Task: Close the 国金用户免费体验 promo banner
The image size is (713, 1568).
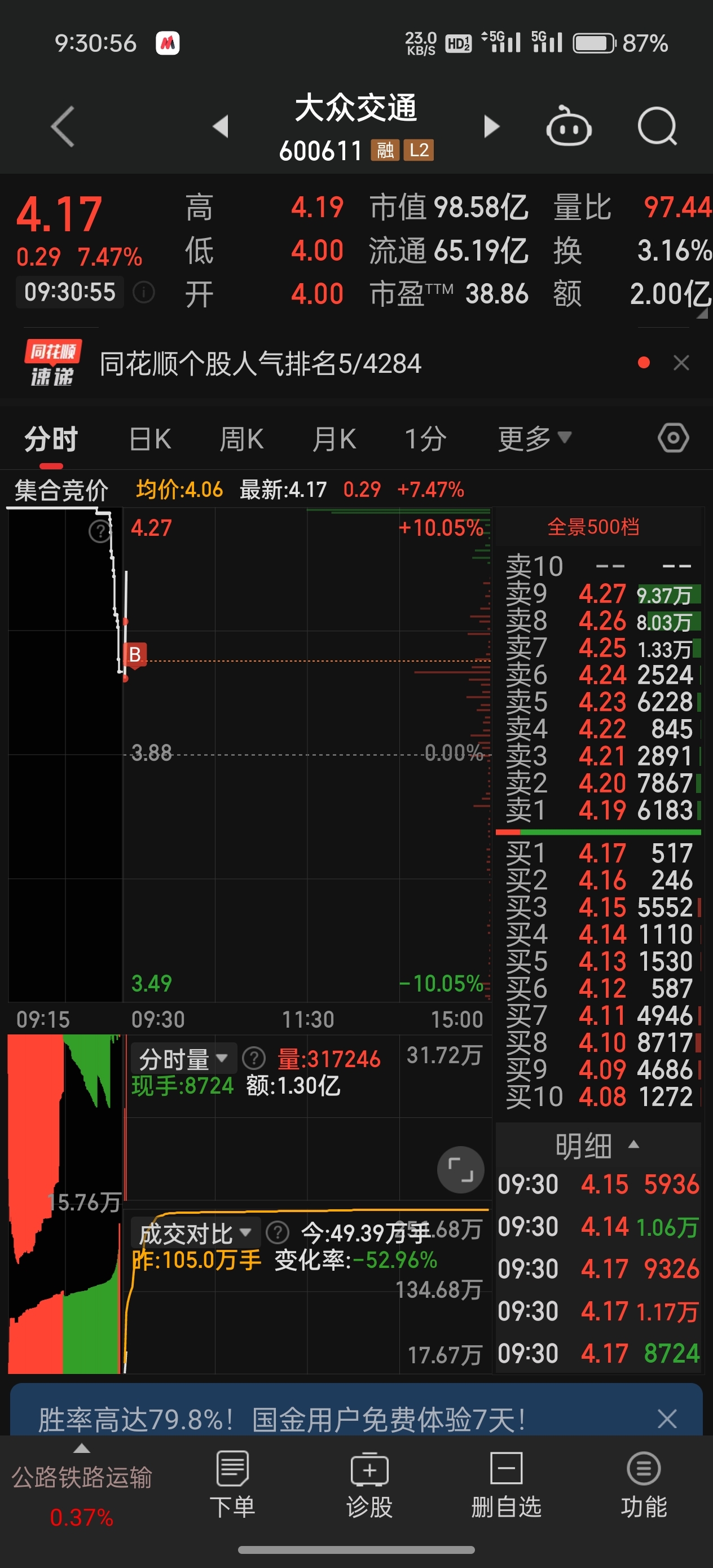Action: coord(667,1419)
